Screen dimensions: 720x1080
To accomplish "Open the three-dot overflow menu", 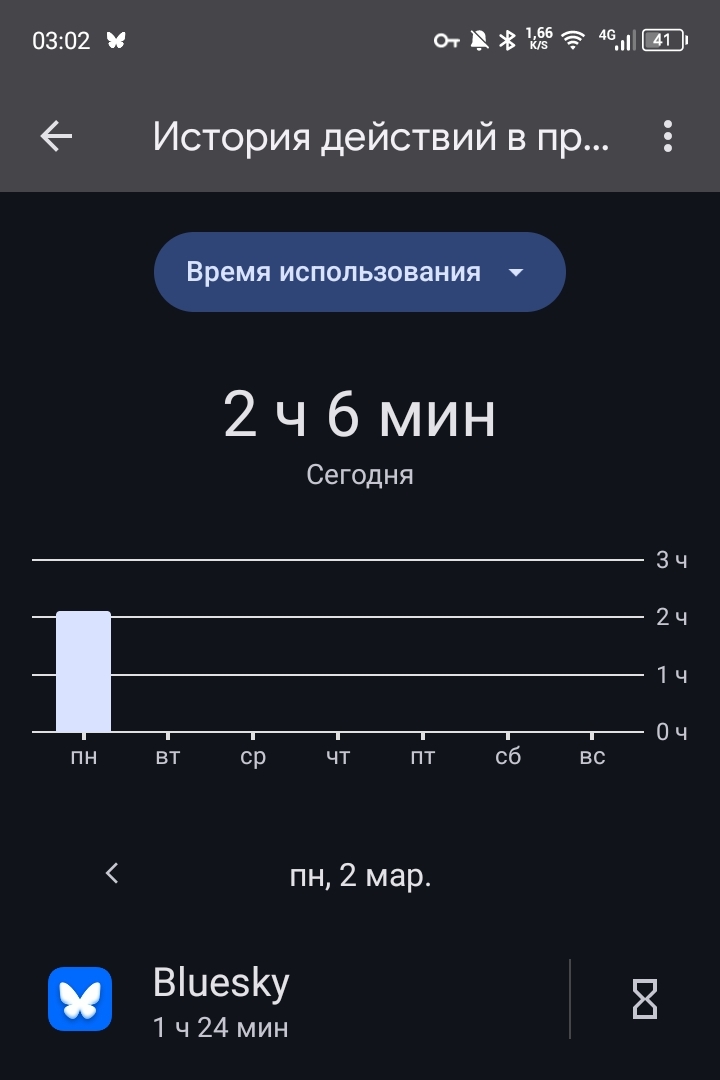I will tap(667, 136).
